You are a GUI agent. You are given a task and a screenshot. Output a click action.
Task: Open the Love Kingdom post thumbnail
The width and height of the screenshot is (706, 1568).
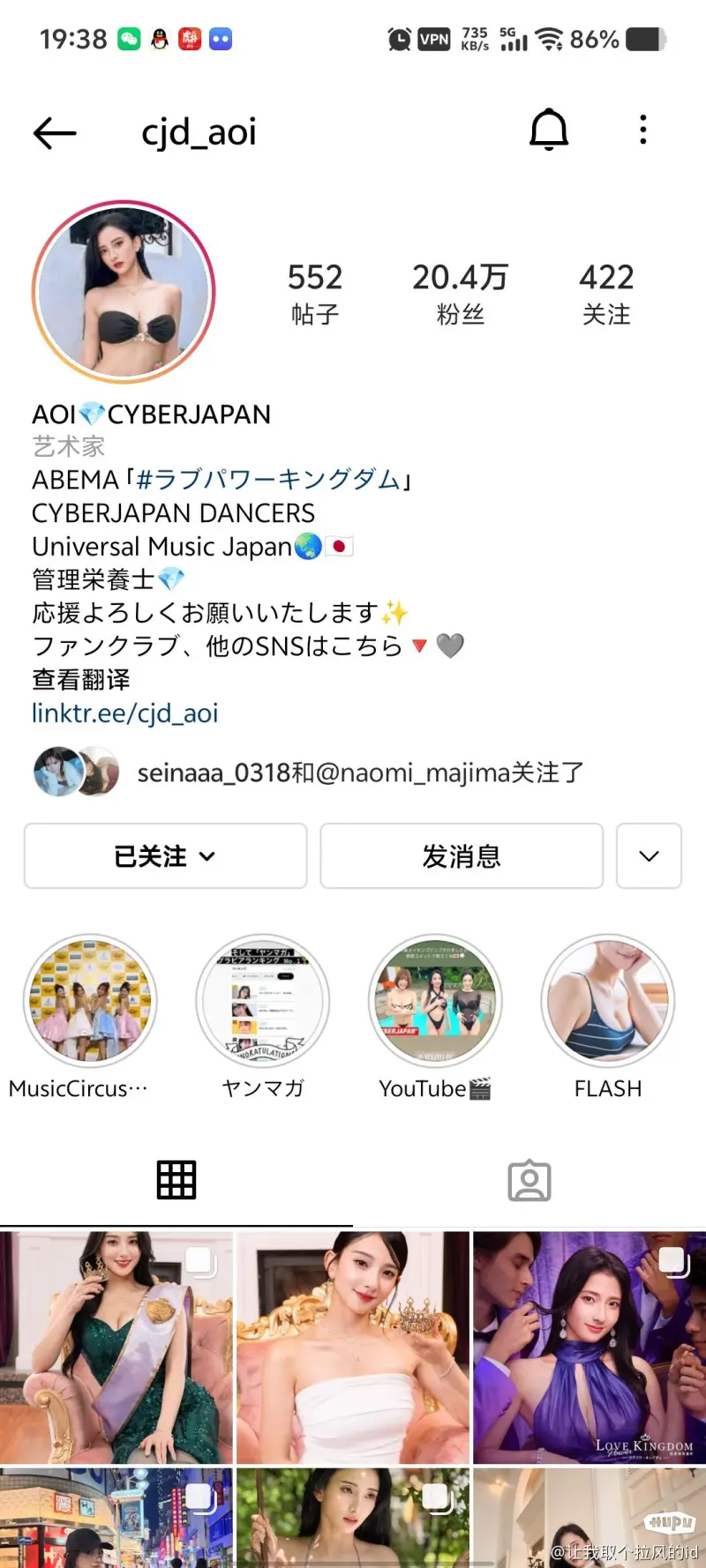tap(589, 1348)
